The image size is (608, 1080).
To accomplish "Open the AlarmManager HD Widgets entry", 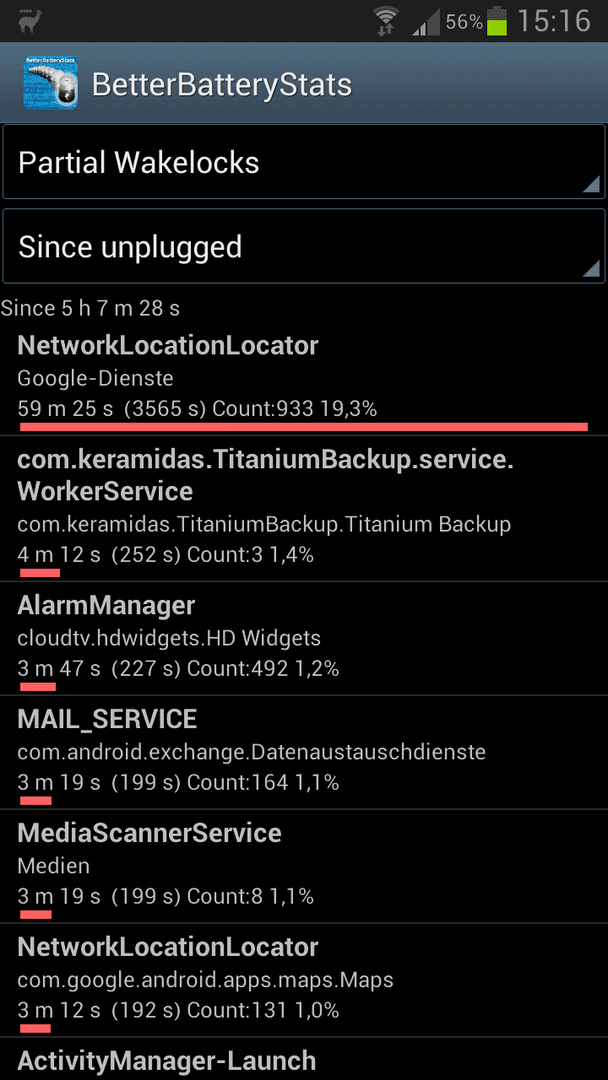I will coord(304,638).
